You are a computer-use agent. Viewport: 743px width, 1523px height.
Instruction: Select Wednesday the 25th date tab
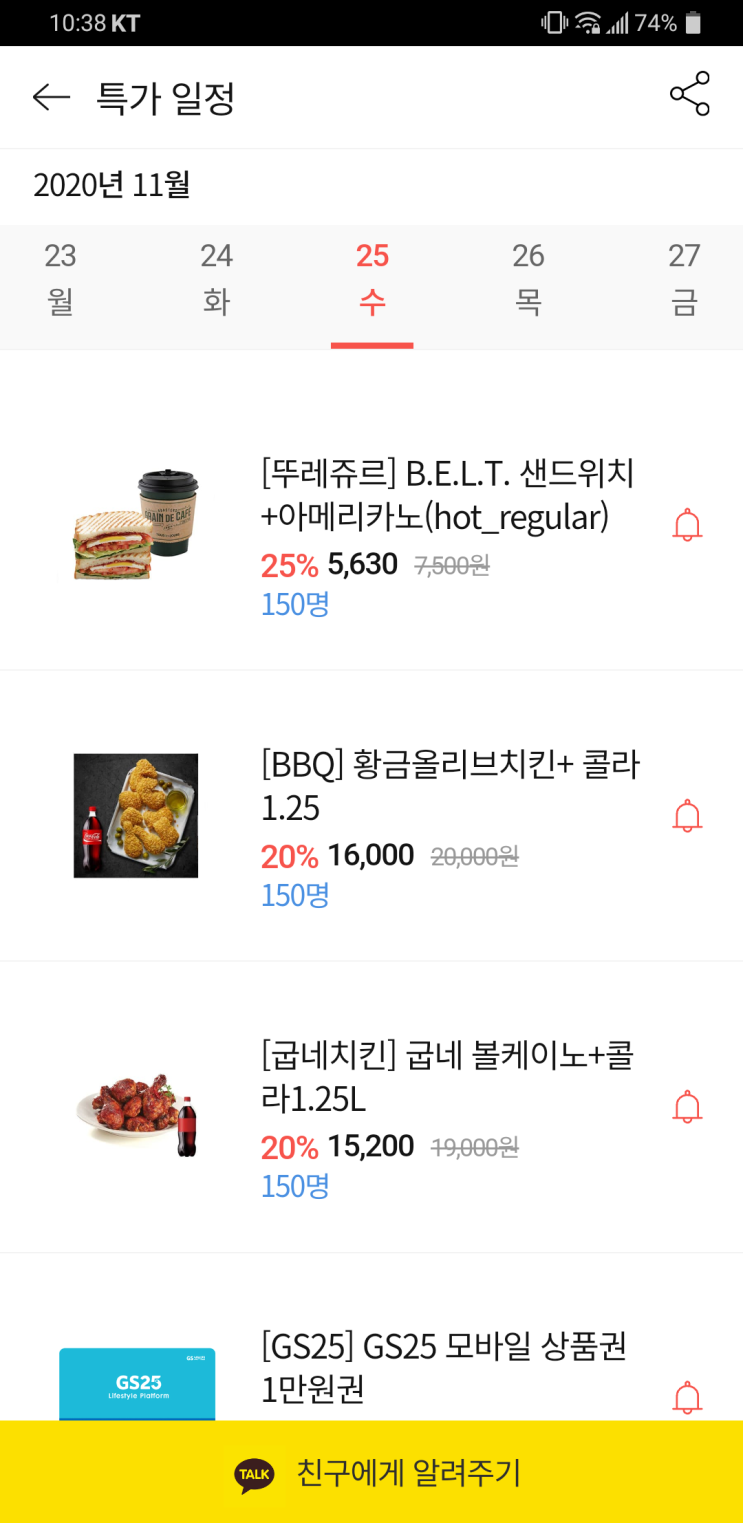click(x=372, y=278)
